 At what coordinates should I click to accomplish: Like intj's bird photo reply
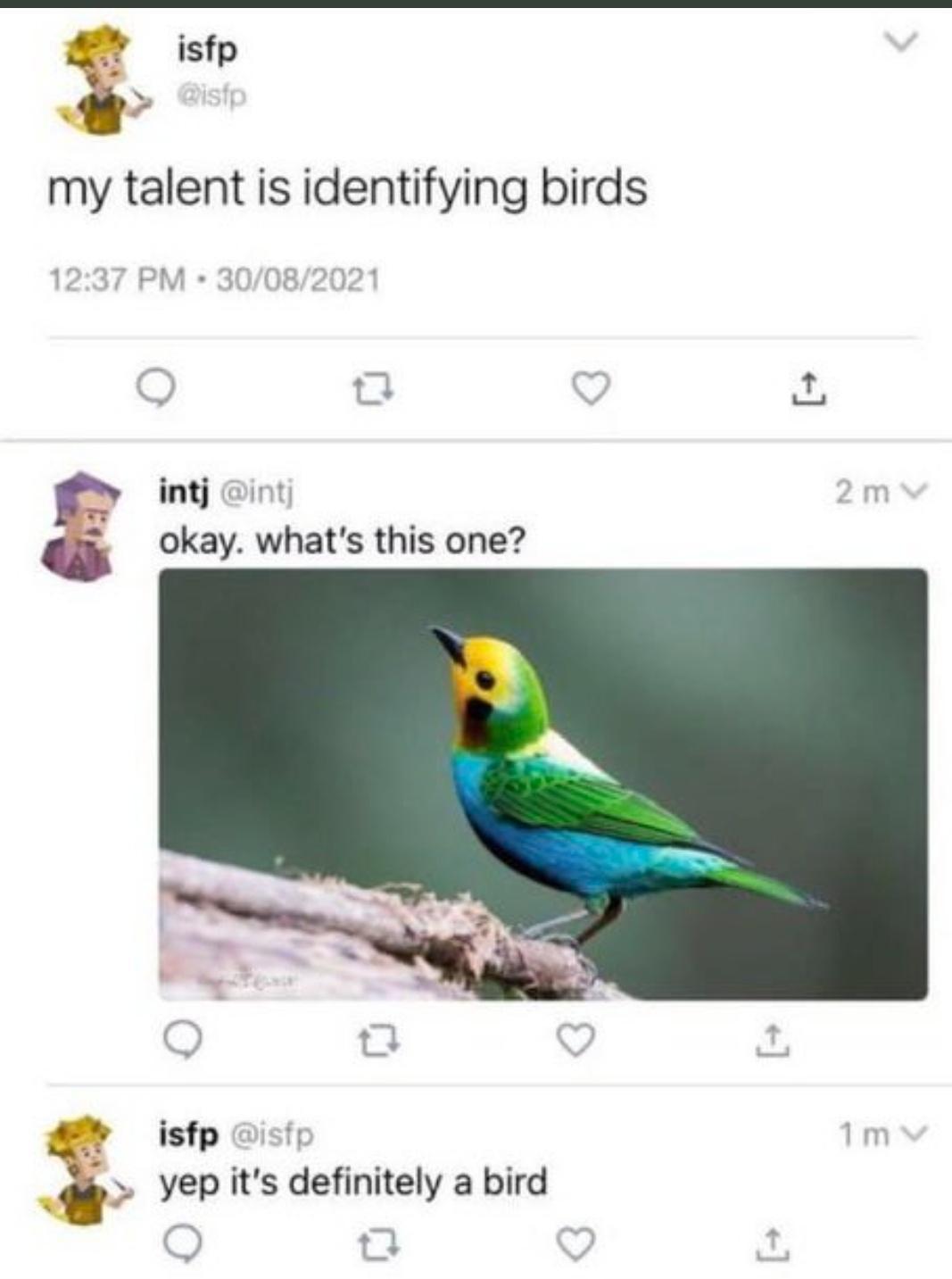point(578,1040)
